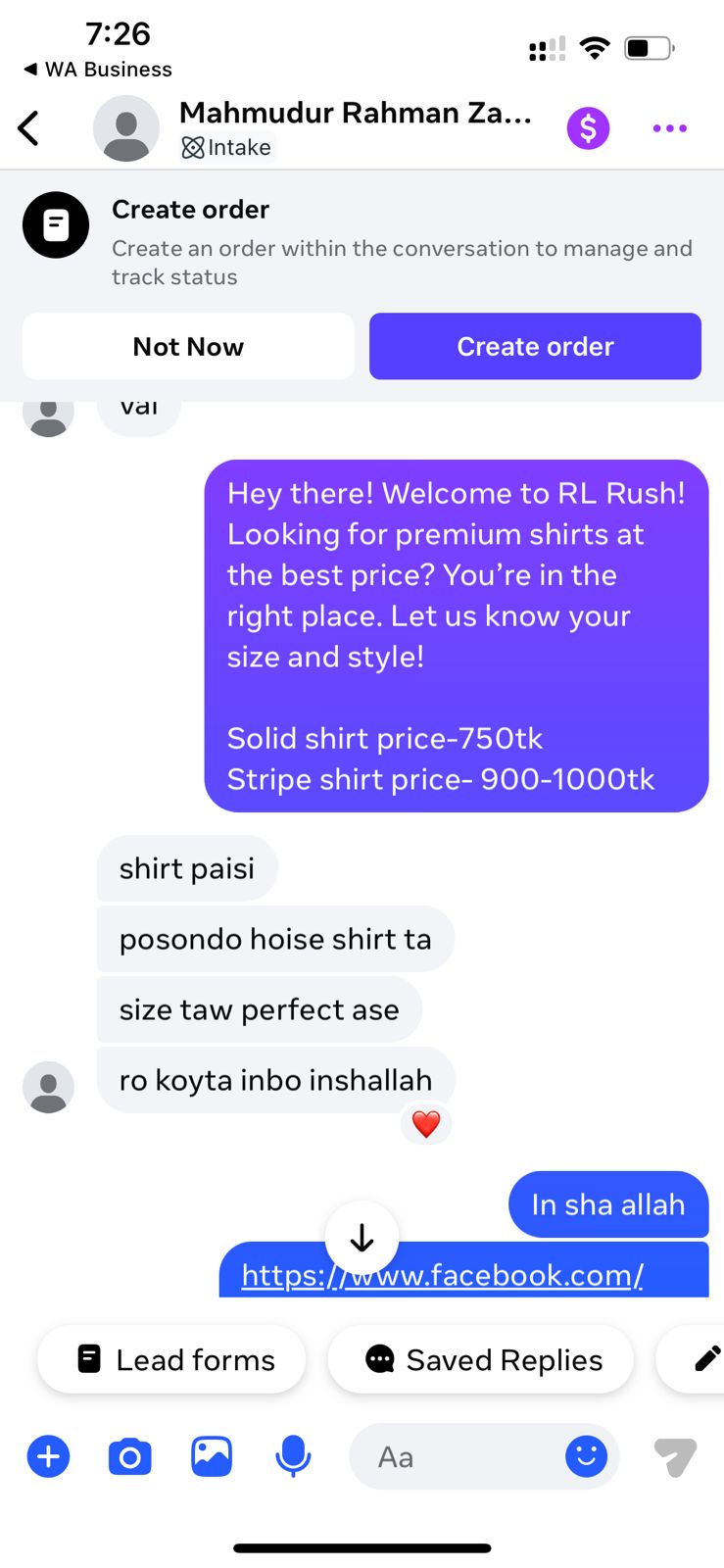Return to WA Business app
The height and width of the screenshot is (1568, 724).
coord(98,70)
